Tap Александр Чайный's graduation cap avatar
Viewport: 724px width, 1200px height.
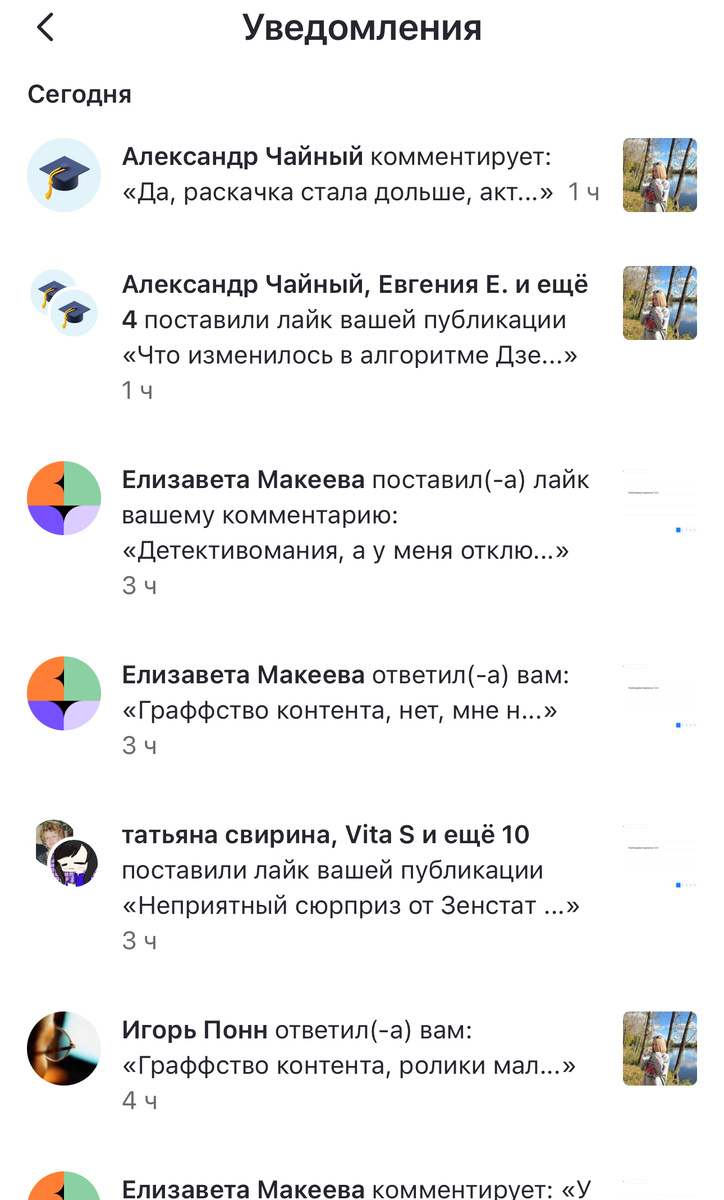point(63,175)
